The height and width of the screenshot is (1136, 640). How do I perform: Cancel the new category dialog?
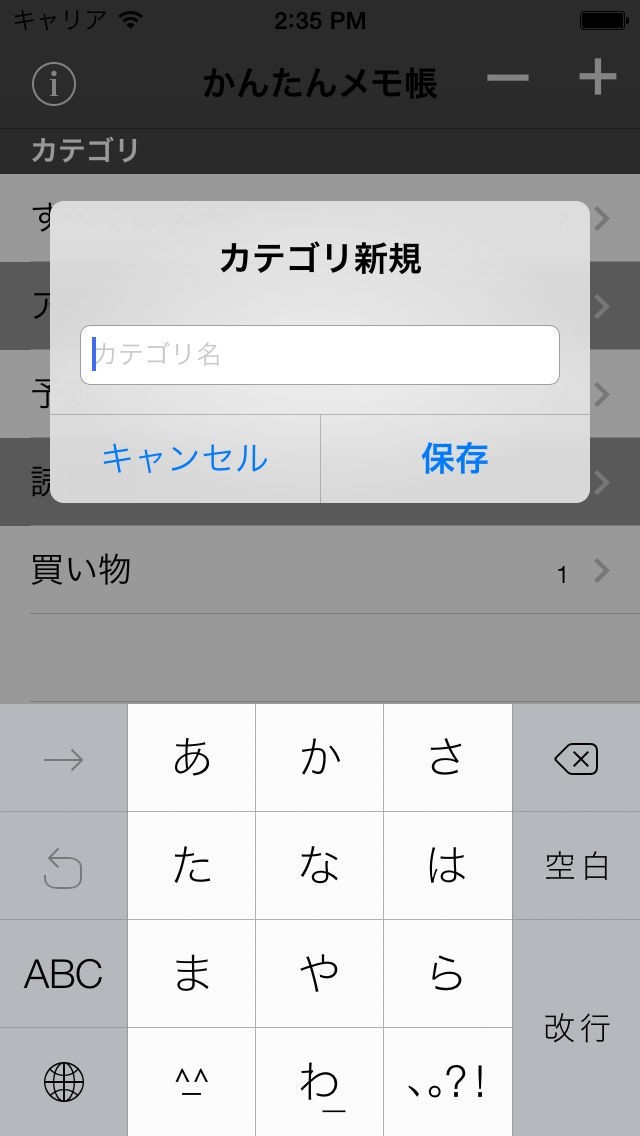tap(185, 459)
